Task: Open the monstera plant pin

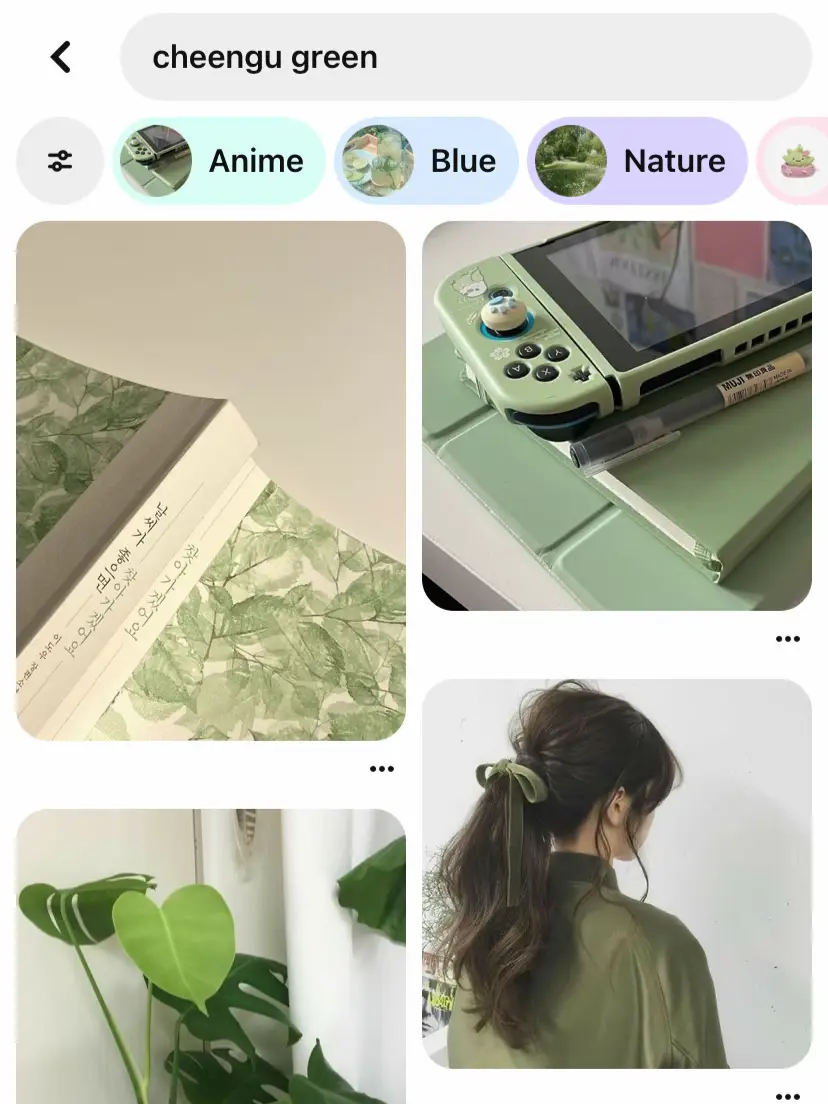Action: click(x=211, y=955)
